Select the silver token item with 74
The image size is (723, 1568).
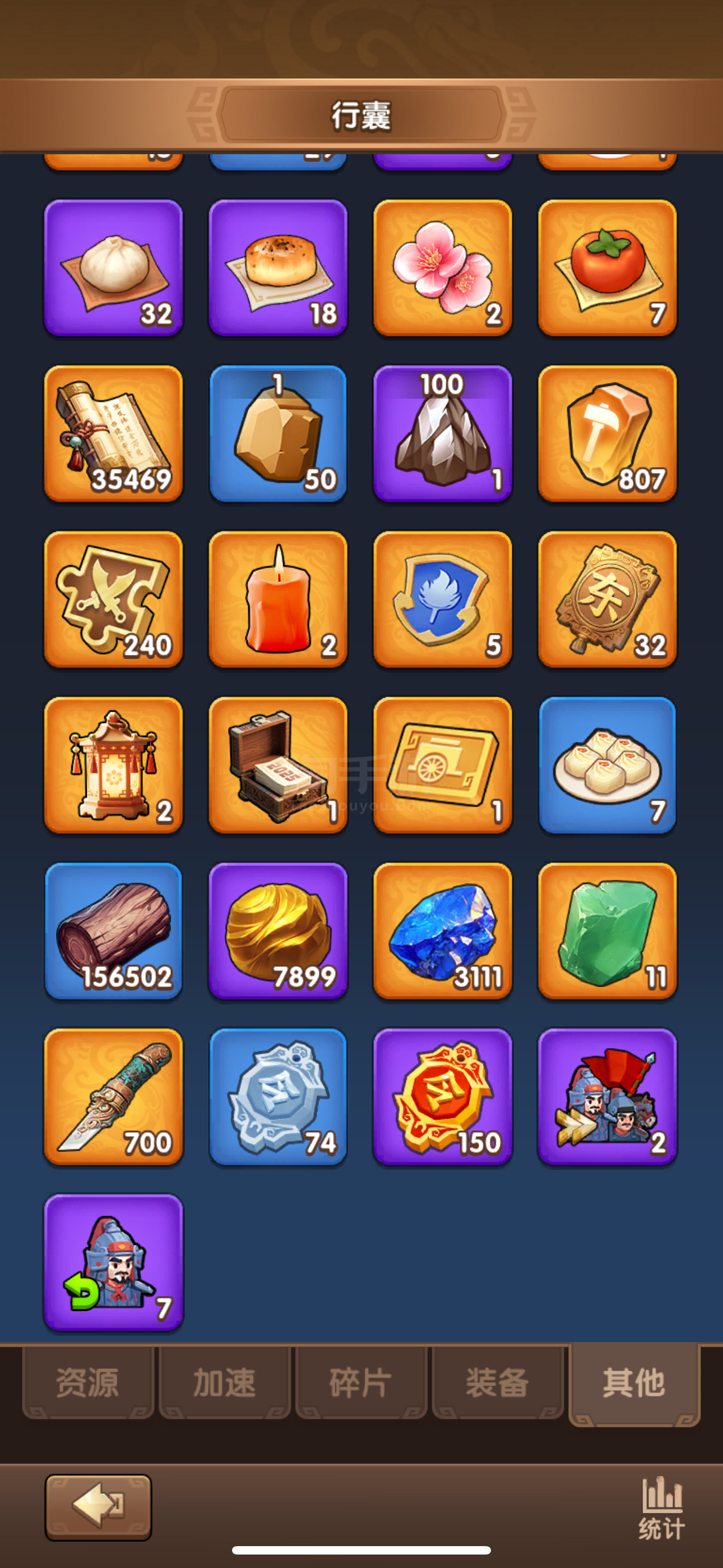[278, 1096]
